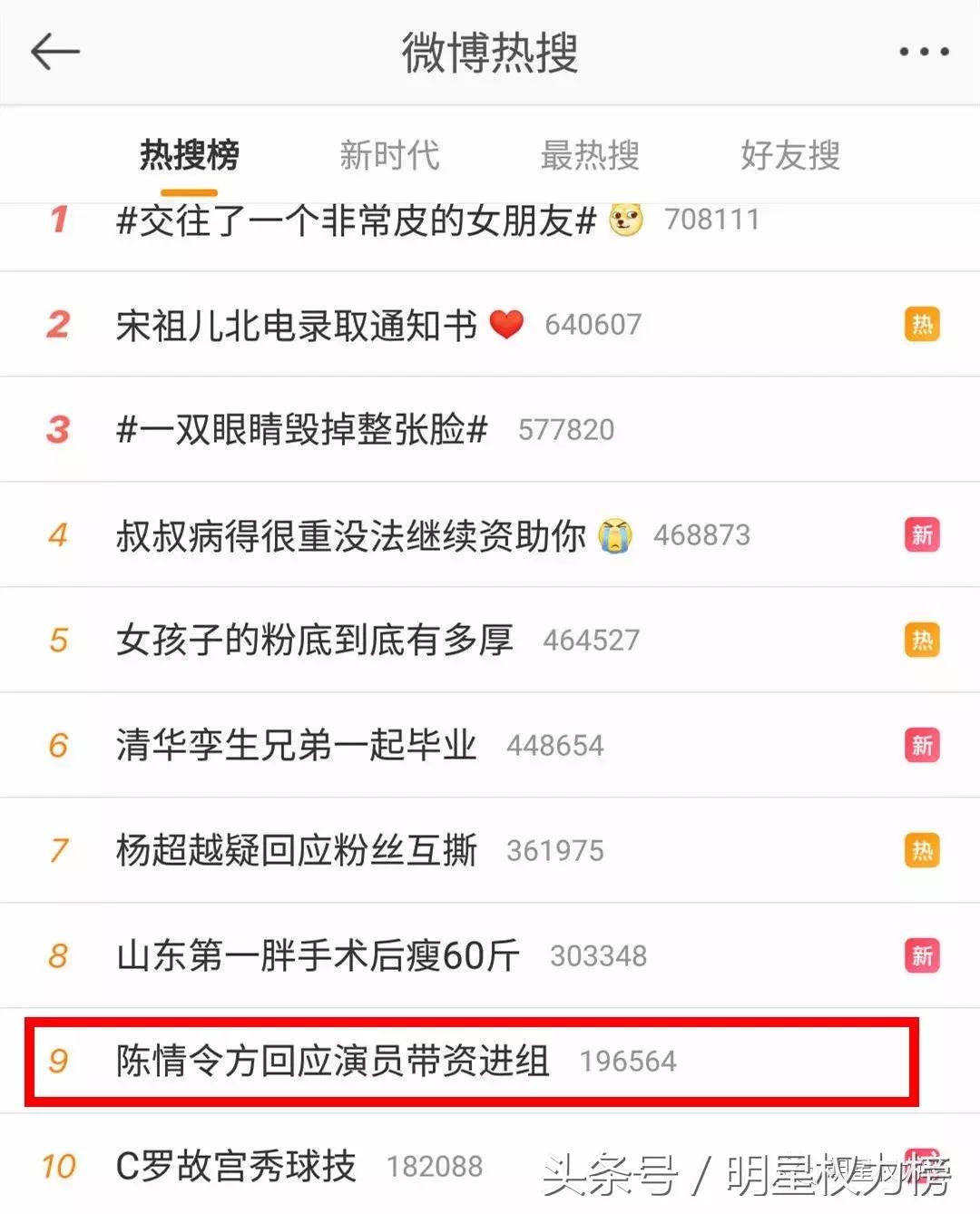
Task: Click the crying emoji on 叔叔病得很重 topic
Action: click(616, 534)
